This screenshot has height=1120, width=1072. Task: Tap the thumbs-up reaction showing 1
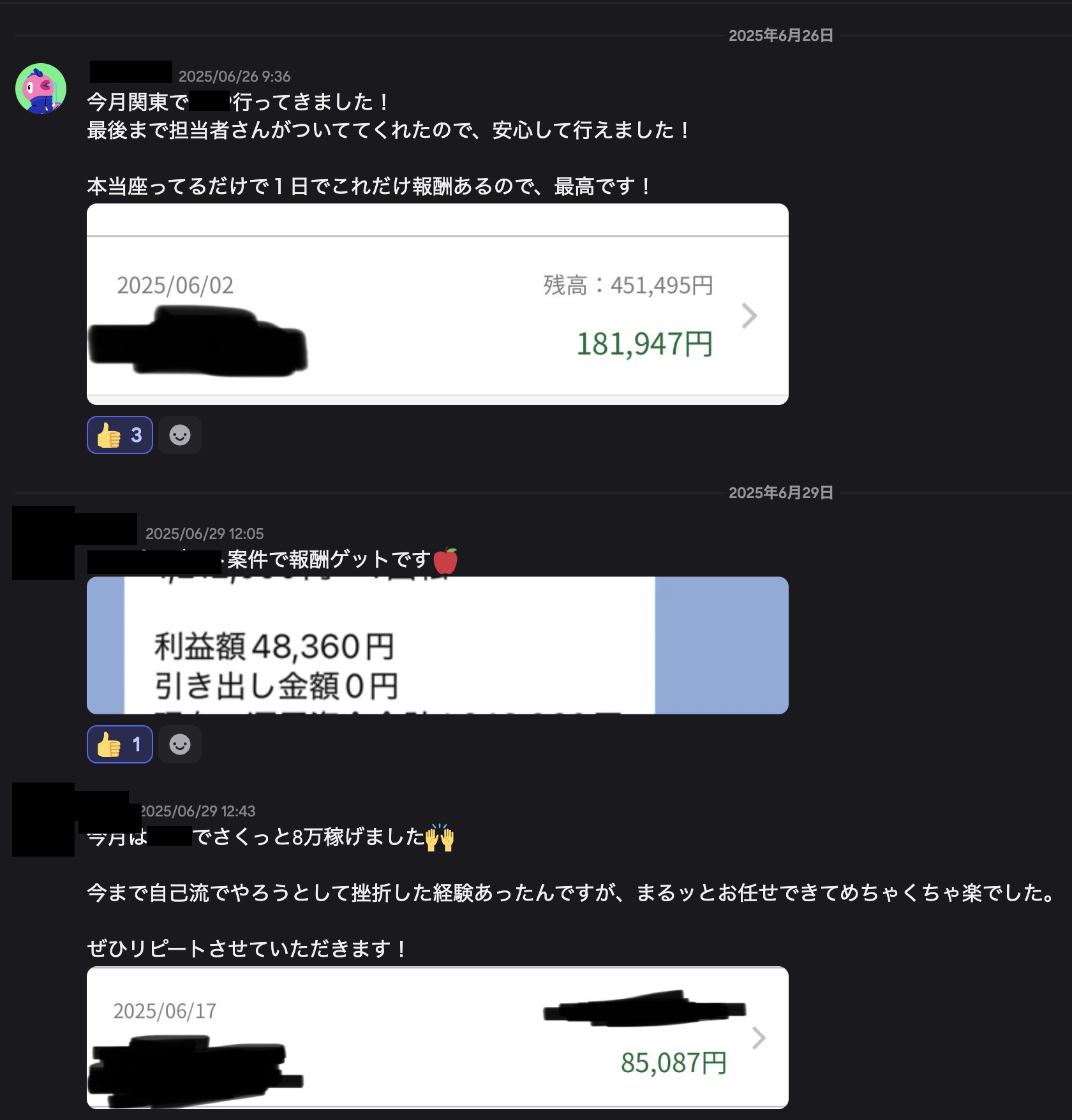click(120, 744)
